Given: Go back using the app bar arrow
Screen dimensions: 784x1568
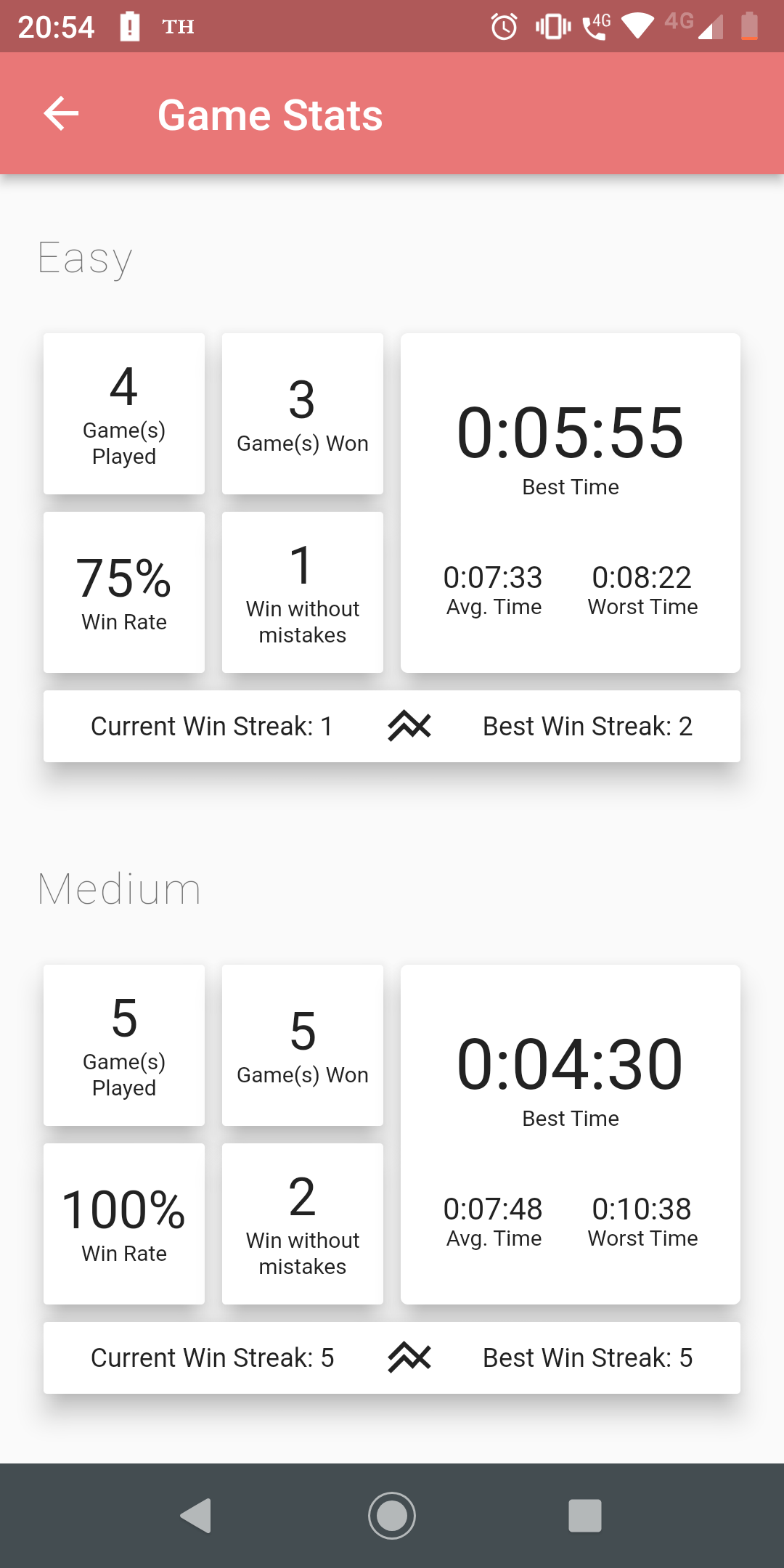Looking at the screenshot, I should (x=61, y=114).
